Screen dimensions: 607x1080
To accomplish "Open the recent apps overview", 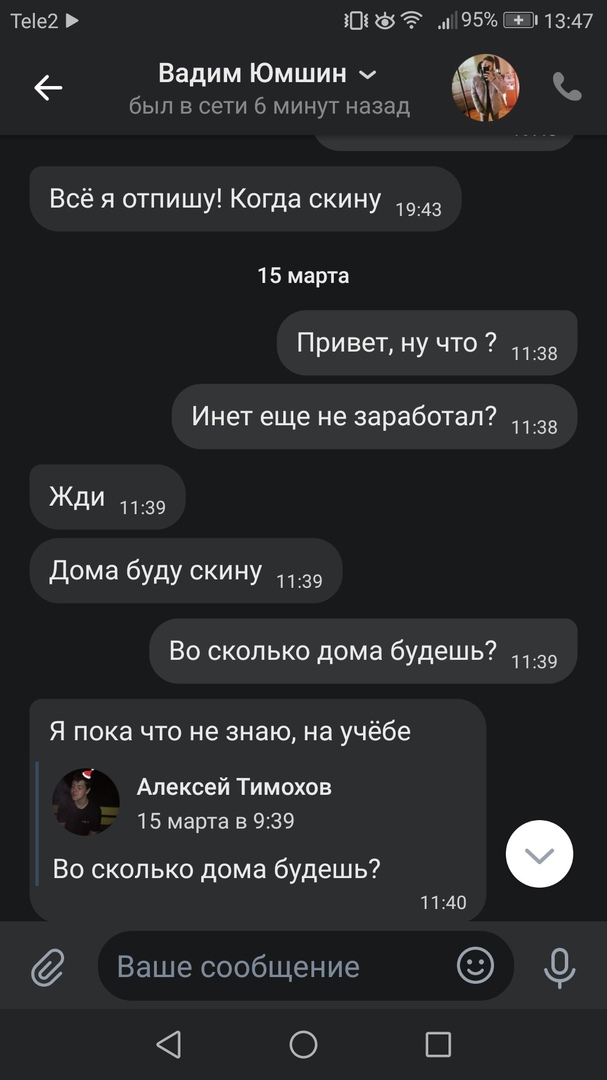I will (x=438, y=1045).
